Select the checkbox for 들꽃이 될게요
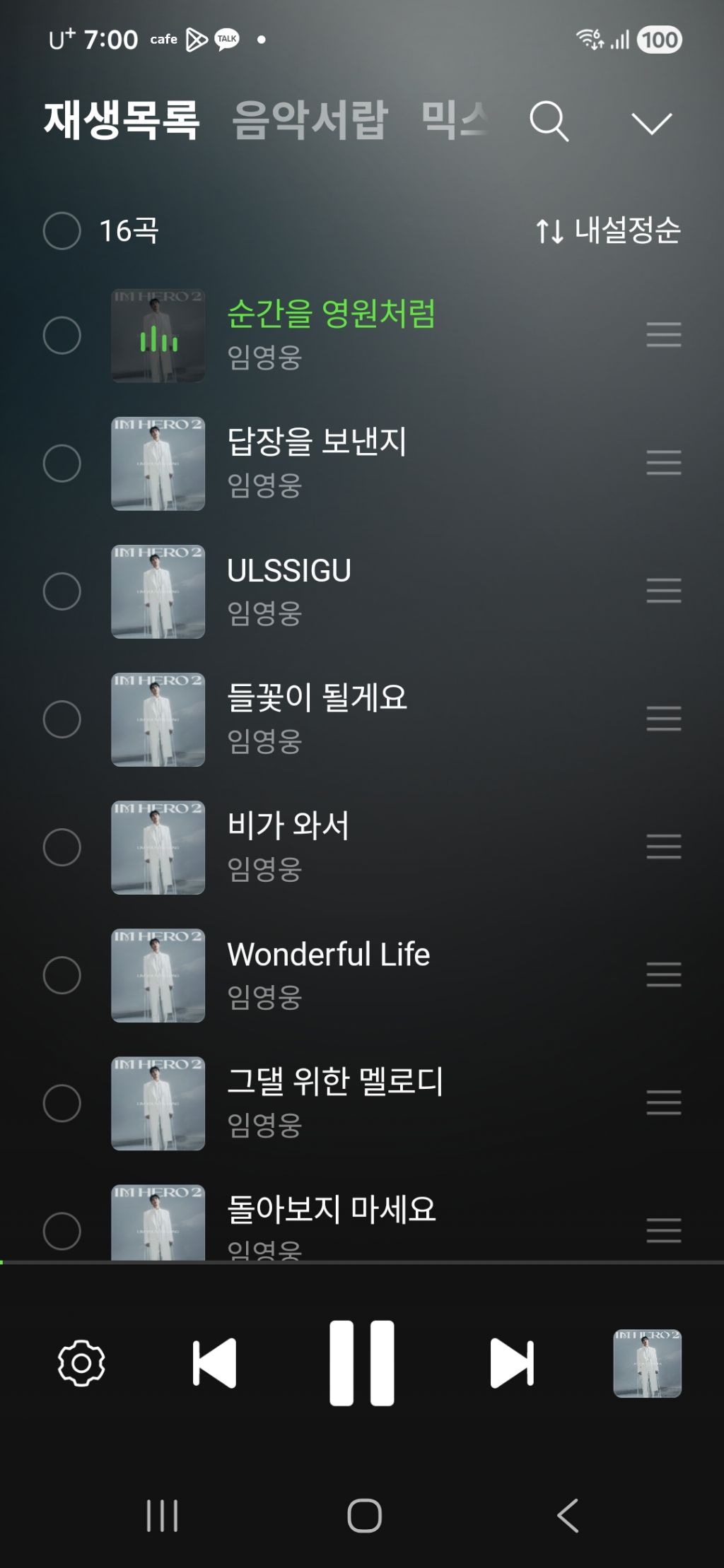Image resolution: width=724 pixels, height=1568 pixels. tap(62, 719)
